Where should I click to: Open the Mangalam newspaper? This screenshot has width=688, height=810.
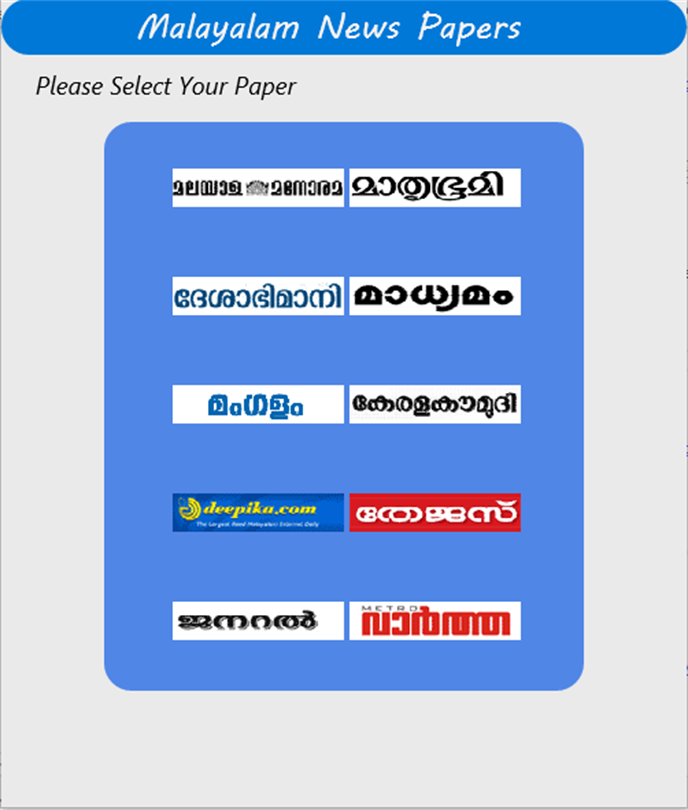258,404
